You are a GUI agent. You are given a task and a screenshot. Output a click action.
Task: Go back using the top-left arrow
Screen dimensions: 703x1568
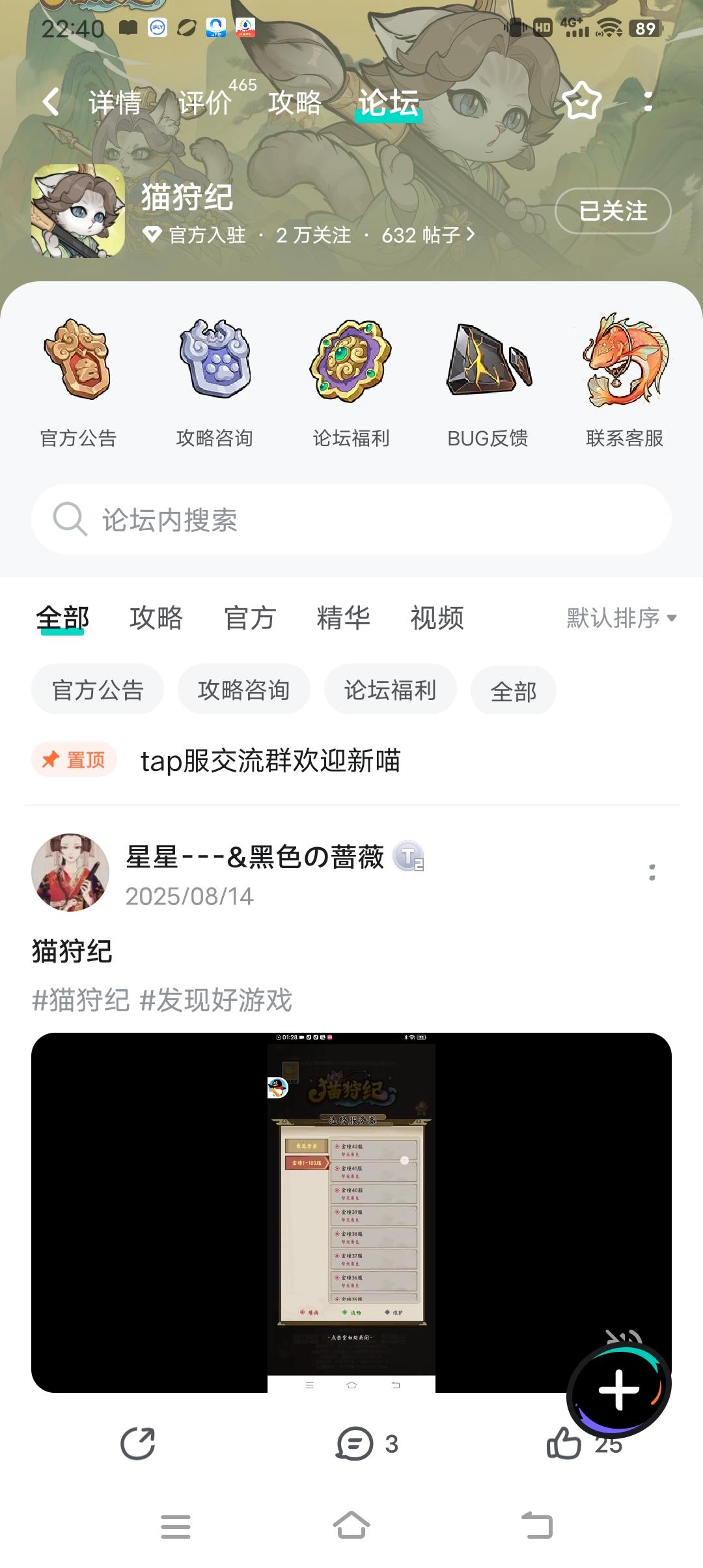coord(51,102)
